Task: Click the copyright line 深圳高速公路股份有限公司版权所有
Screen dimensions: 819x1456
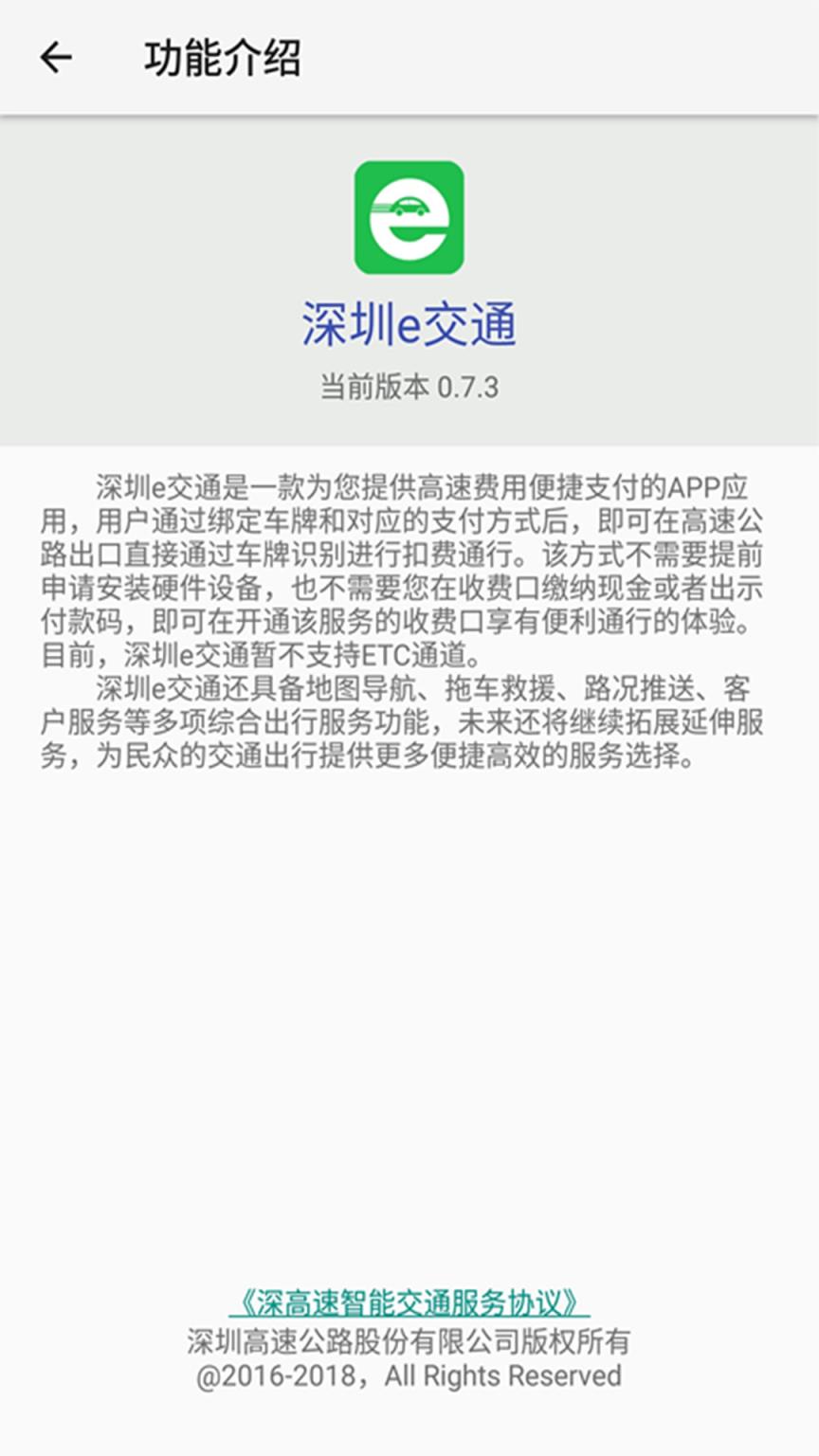Action: point(409,1341)
